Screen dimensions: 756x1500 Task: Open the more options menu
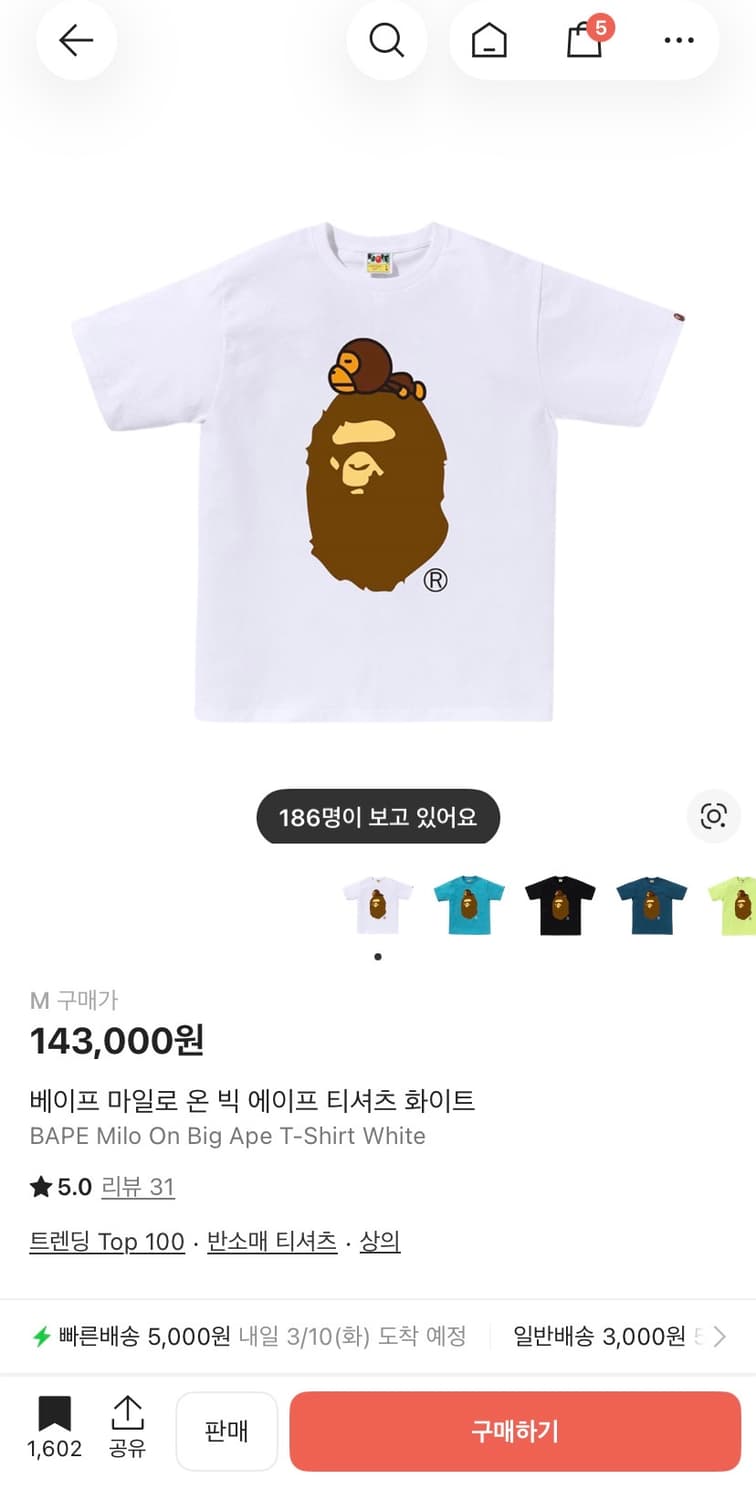(678, 41)
